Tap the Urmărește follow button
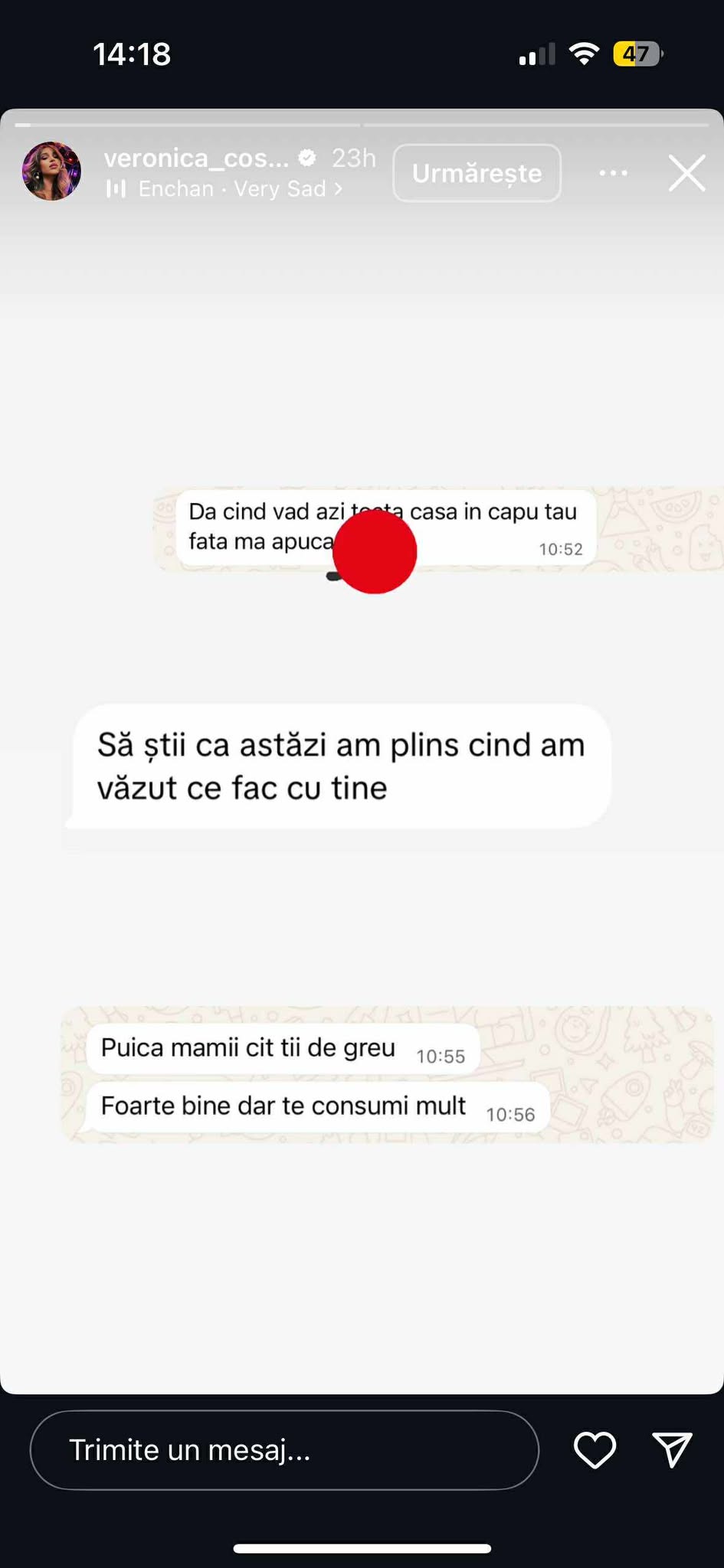 (x=477, y=173)
